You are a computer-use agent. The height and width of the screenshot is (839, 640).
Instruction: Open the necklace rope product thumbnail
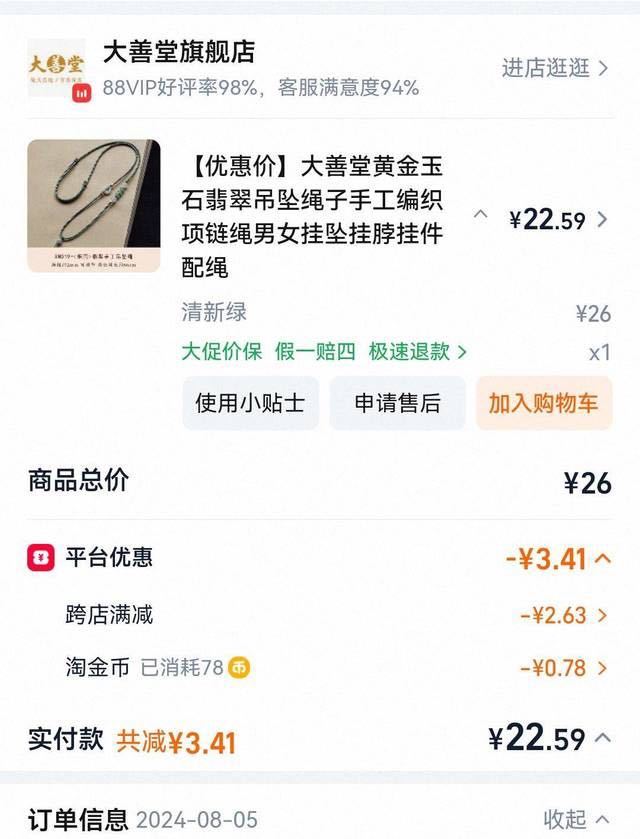[x=94, y=206]
